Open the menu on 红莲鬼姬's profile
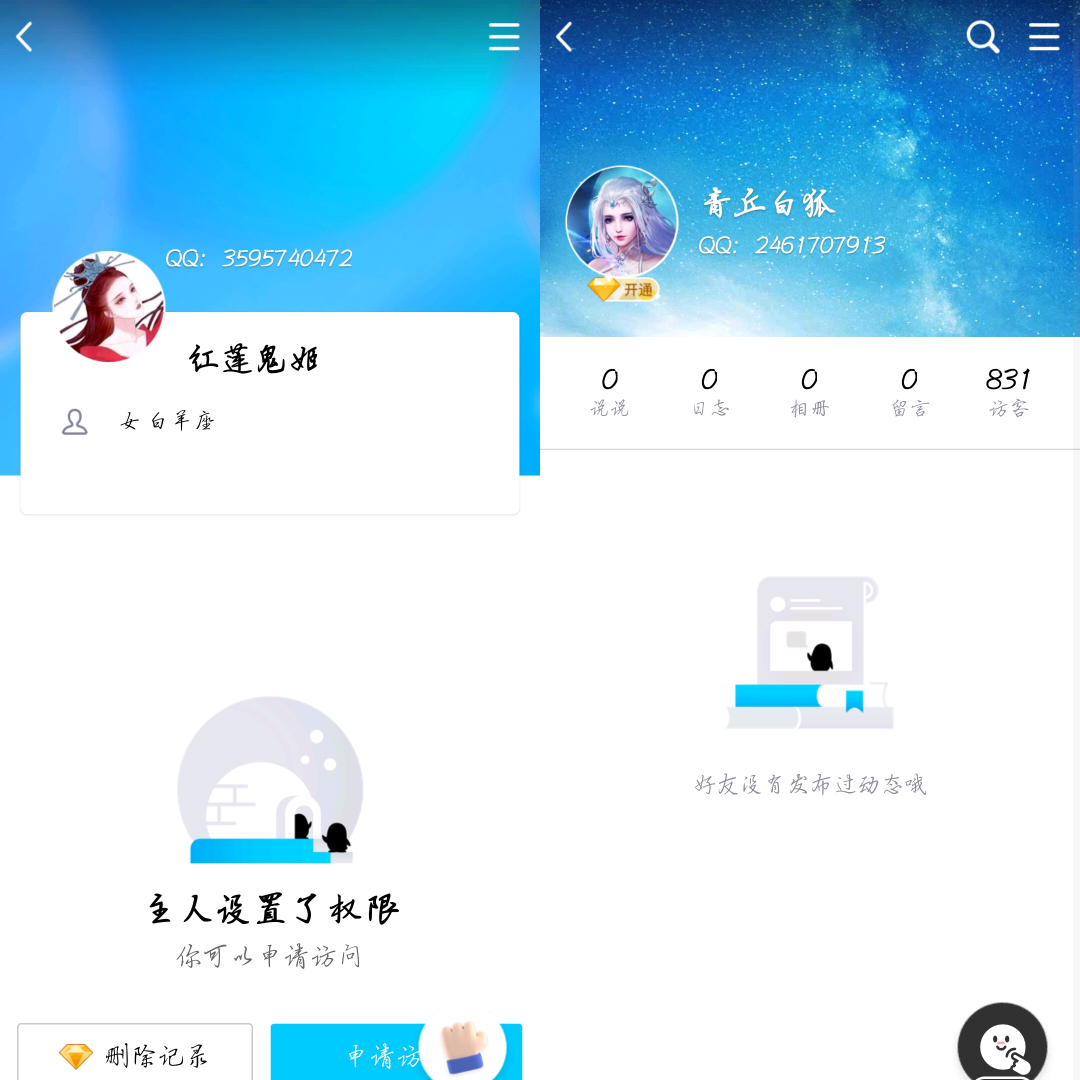The width and height of the screenshot is (1080, 1080). tap(504, 37)
